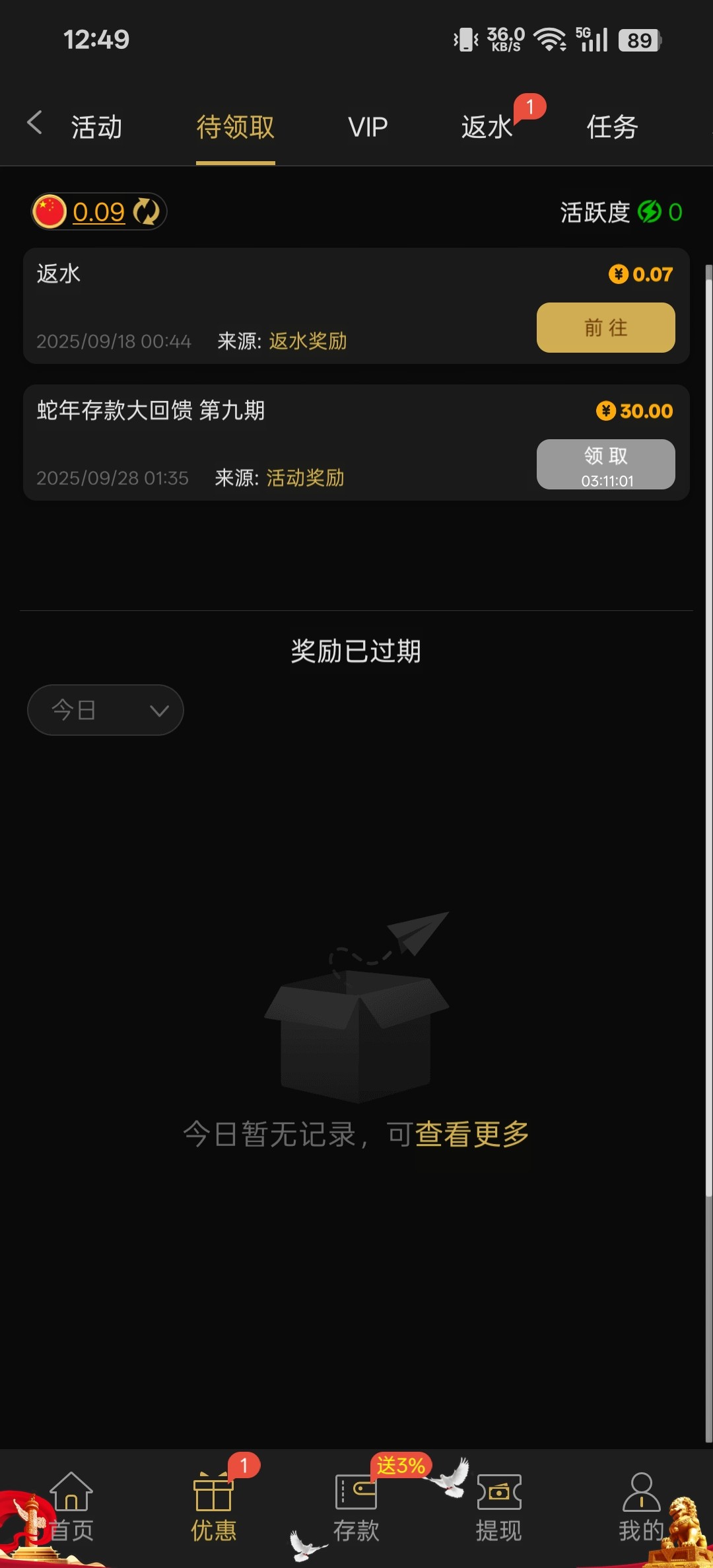Screen dimensions: 713x1568
Task: Switch to the 返水 tab
Action: pyautogui.click(x=487, y=127)
